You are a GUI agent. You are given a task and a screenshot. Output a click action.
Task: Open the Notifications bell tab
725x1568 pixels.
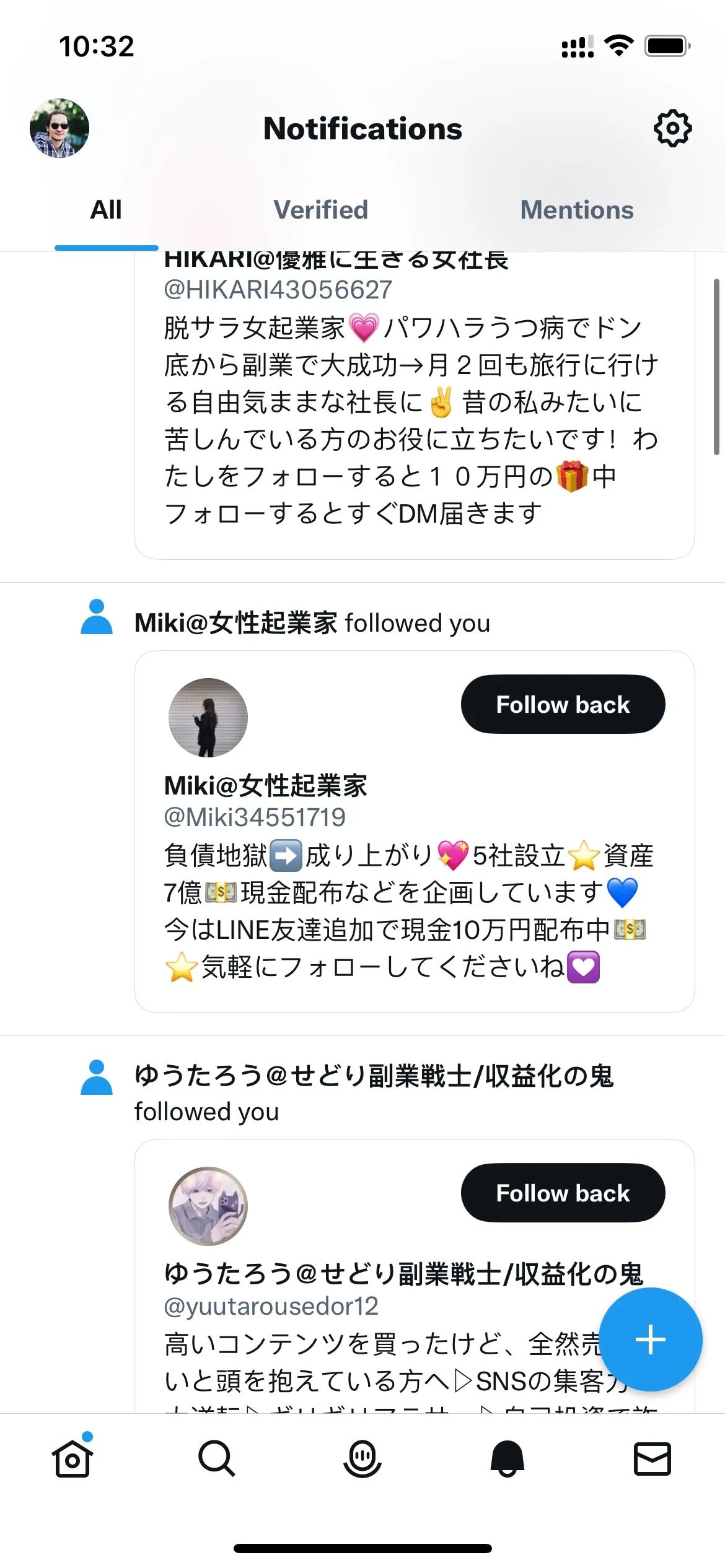tap(507, 1459)
